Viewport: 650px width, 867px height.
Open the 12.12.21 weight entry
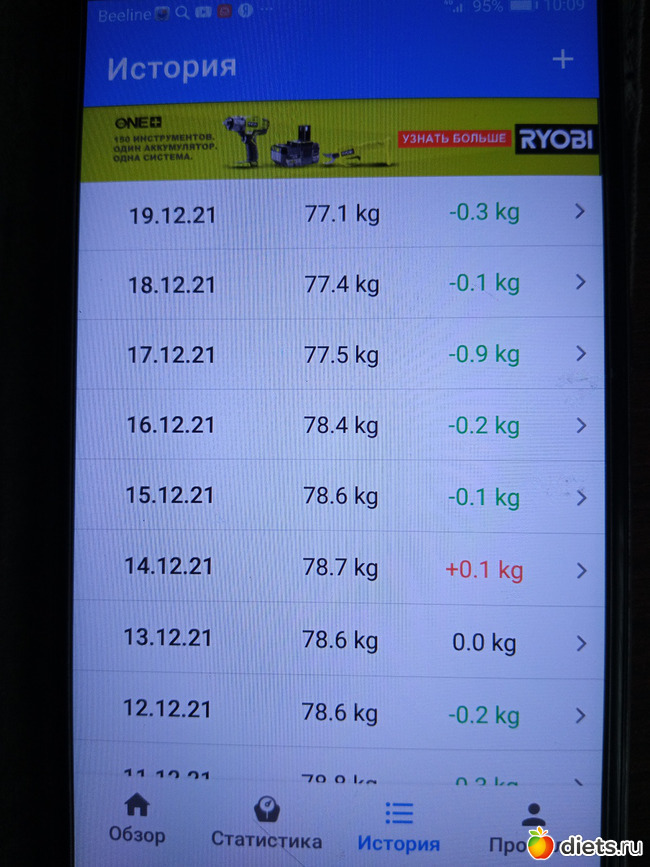340,712
